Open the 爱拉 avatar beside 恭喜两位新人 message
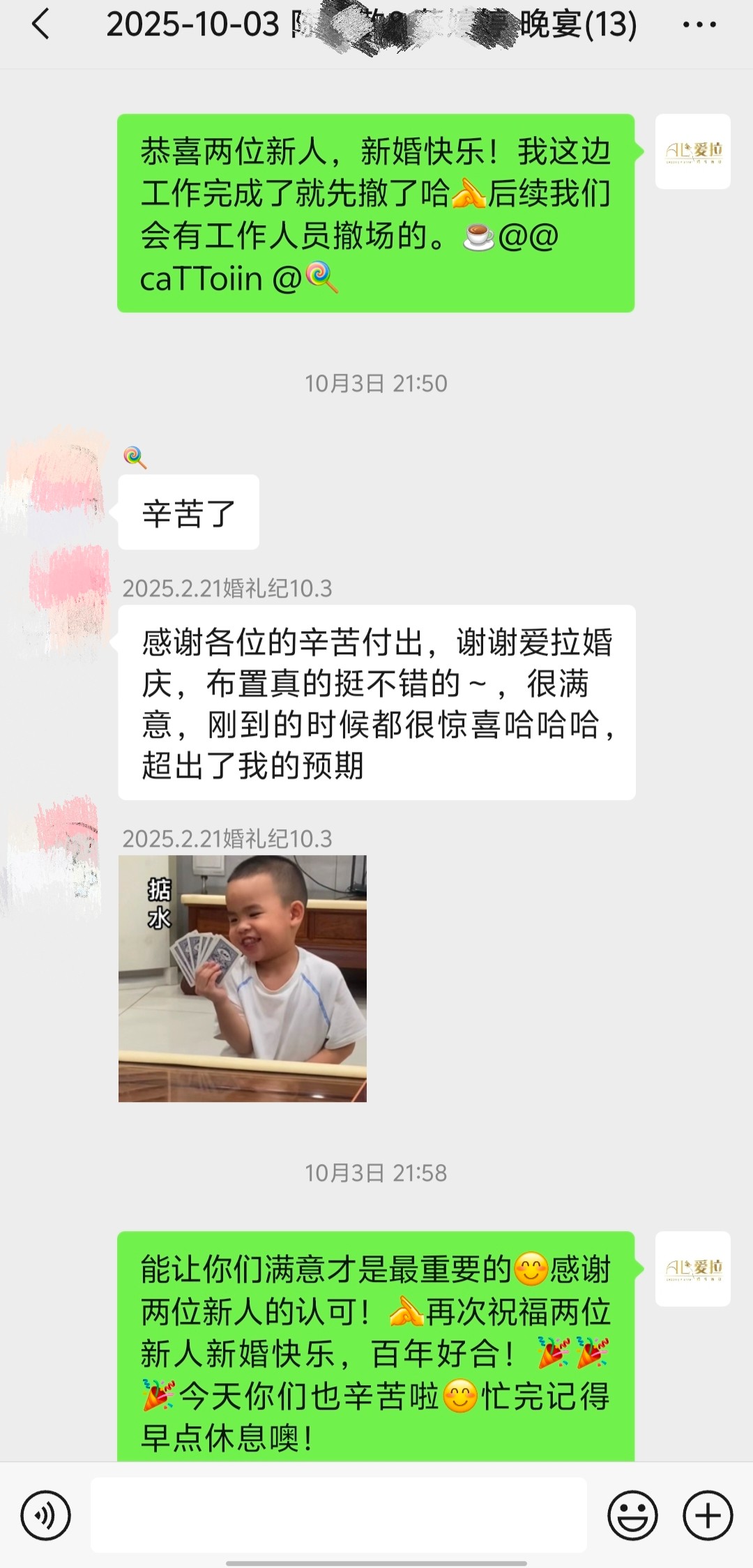 [692, 151]
